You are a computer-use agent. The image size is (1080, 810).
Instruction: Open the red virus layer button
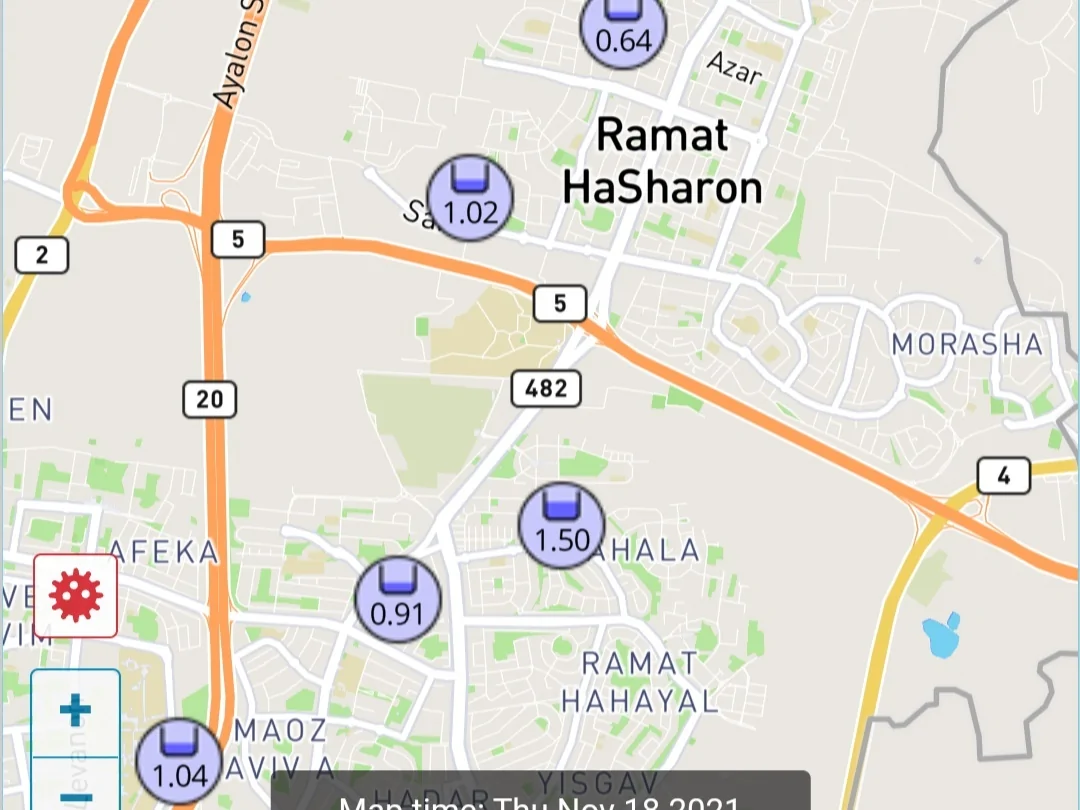pyautogui.click(x=76, y=595)
